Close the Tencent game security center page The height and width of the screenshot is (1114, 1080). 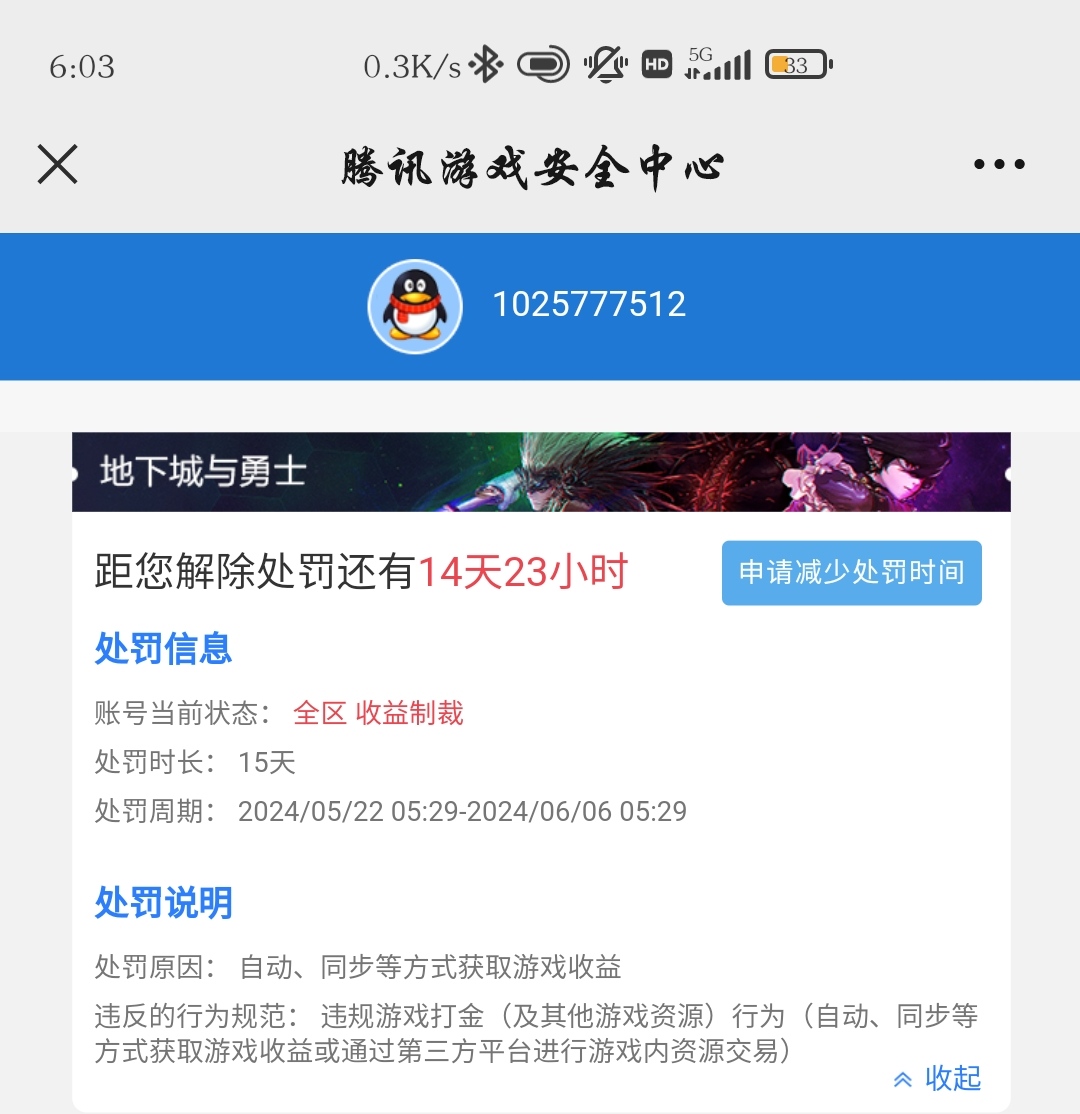pos(57,164)
